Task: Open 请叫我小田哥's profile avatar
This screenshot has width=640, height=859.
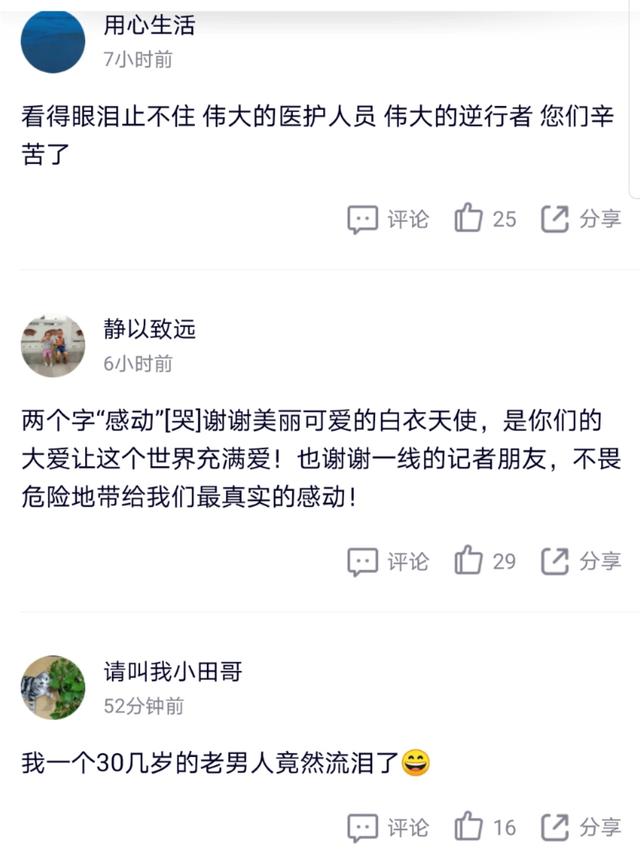Action: [53, 688]
